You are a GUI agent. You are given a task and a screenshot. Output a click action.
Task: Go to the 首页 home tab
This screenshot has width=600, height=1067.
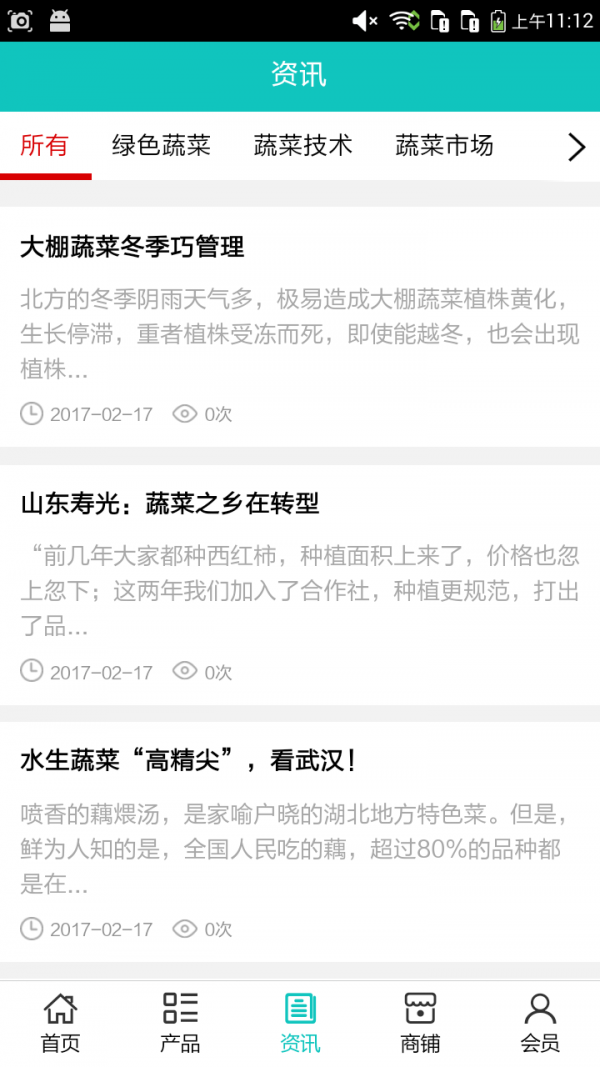[x=60, y=1022]
